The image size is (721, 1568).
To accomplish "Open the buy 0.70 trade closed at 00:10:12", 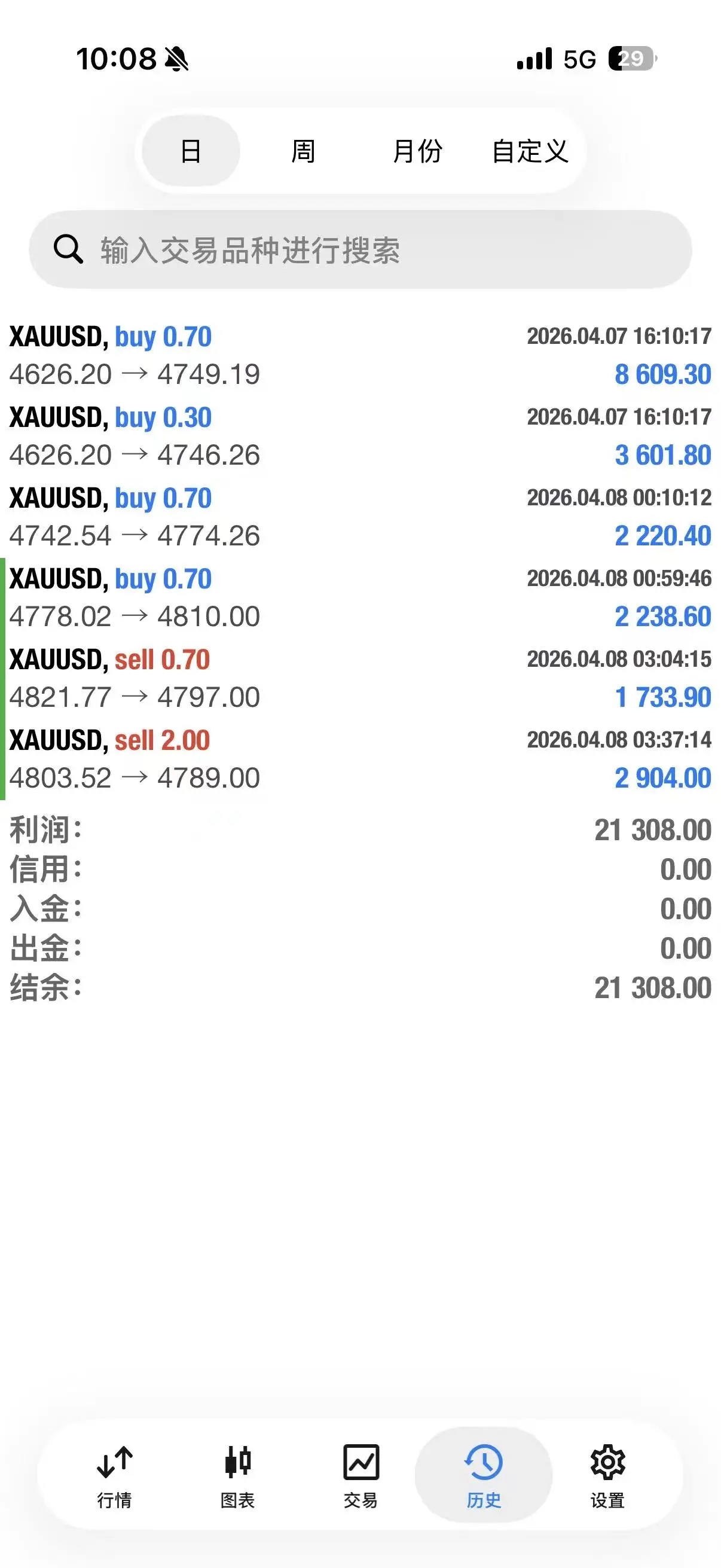I will click(x=360, y=517).
